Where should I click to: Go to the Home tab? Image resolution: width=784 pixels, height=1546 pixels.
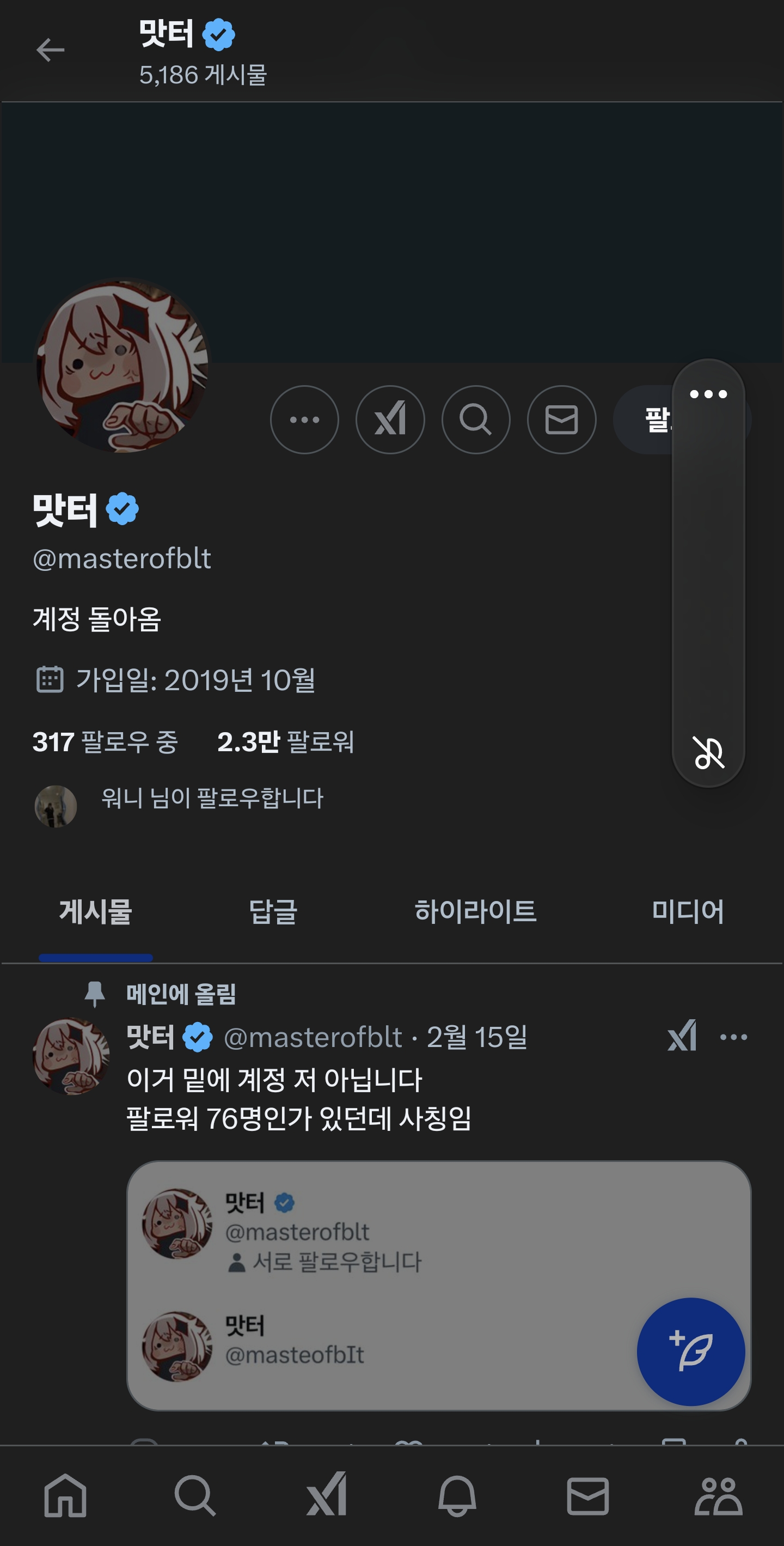(65, 1495)
